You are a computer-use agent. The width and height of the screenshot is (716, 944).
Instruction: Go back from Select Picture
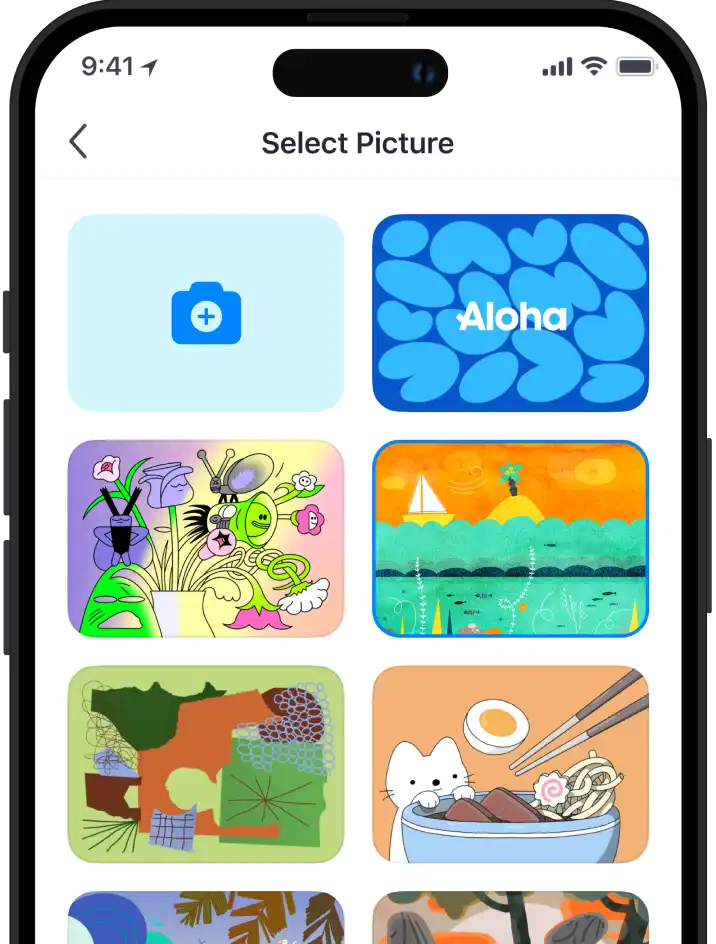79,142
